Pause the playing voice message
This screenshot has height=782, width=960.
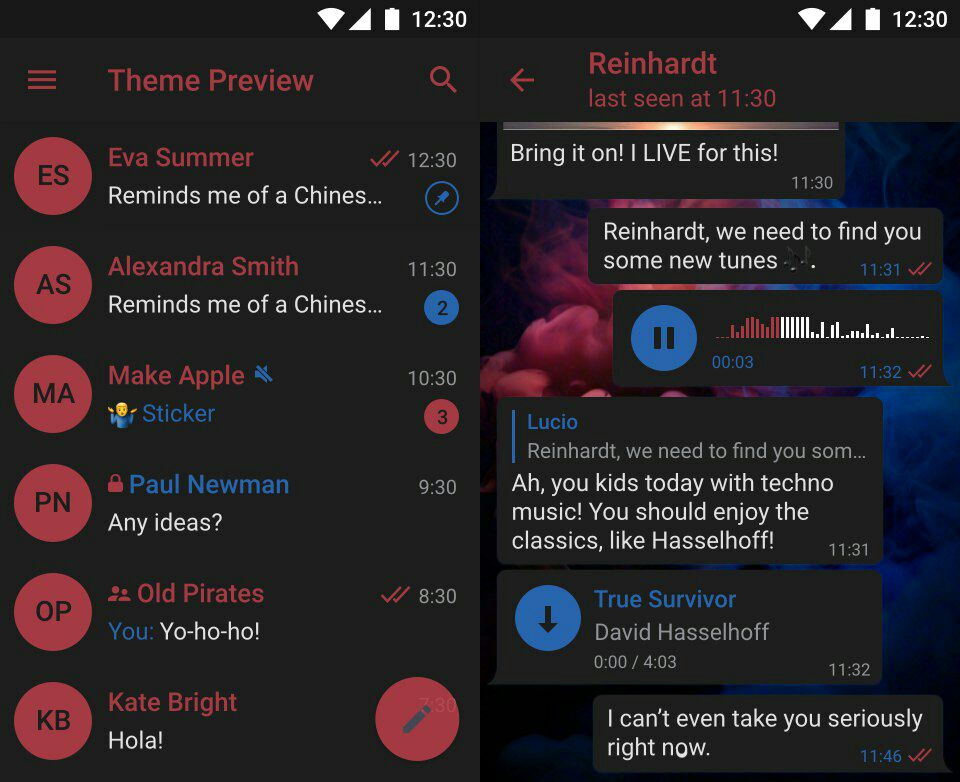[663, 338]
